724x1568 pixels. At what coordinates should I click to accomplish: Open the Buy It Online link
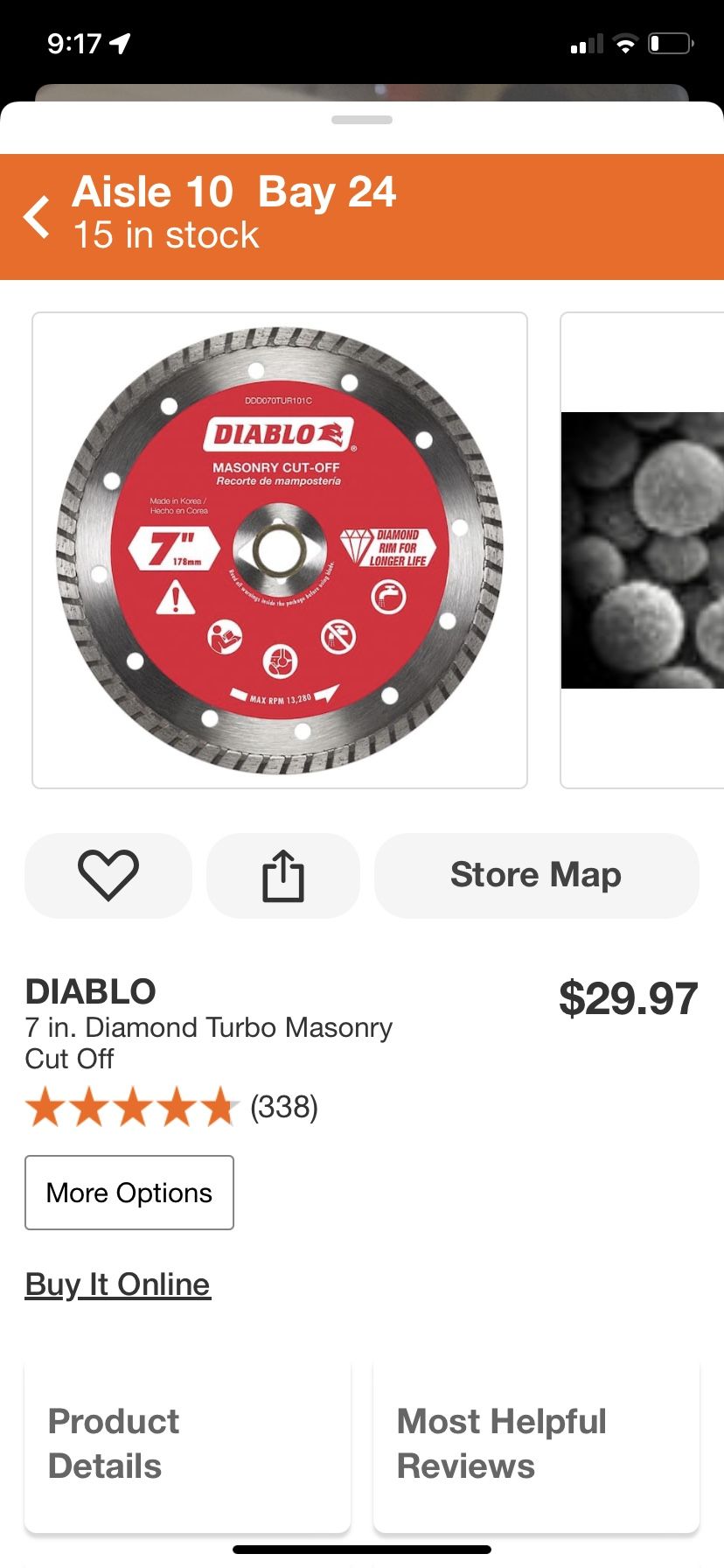[x=118, y=1284]
